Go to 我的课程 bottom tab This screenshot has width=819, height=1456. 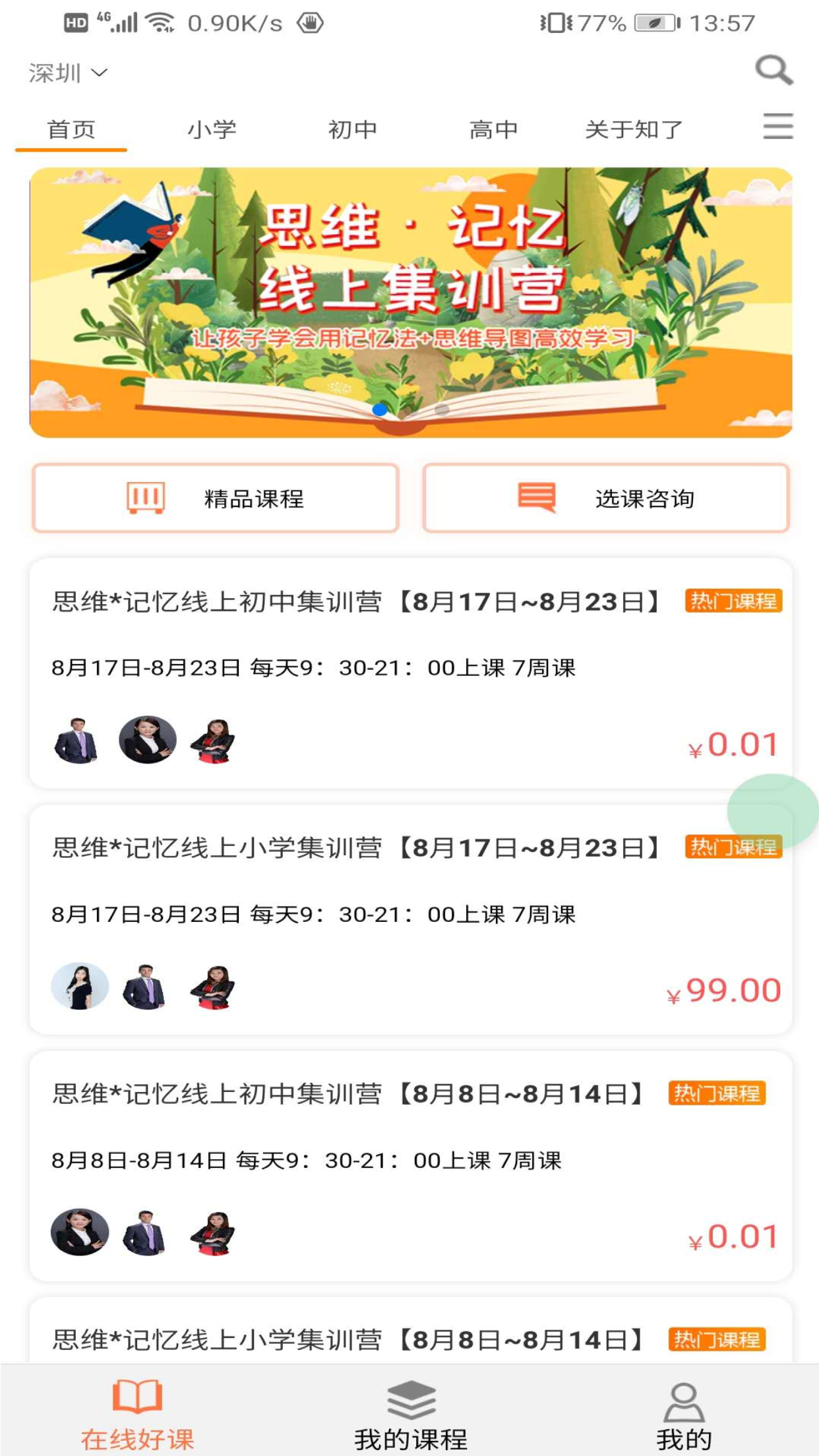point(410,1414)
